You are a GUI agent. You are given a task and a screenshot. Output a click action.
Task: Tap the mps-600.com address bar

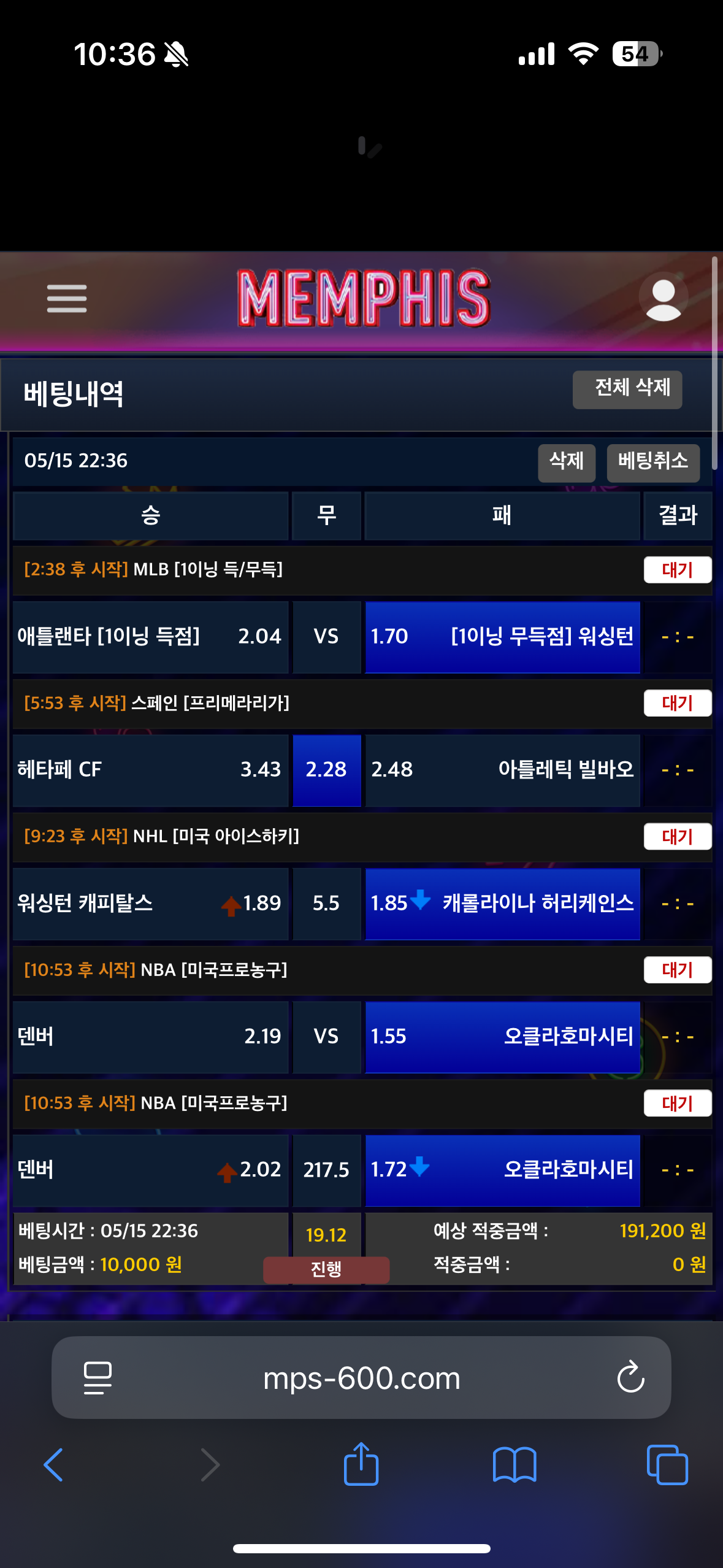[361, 1378]
